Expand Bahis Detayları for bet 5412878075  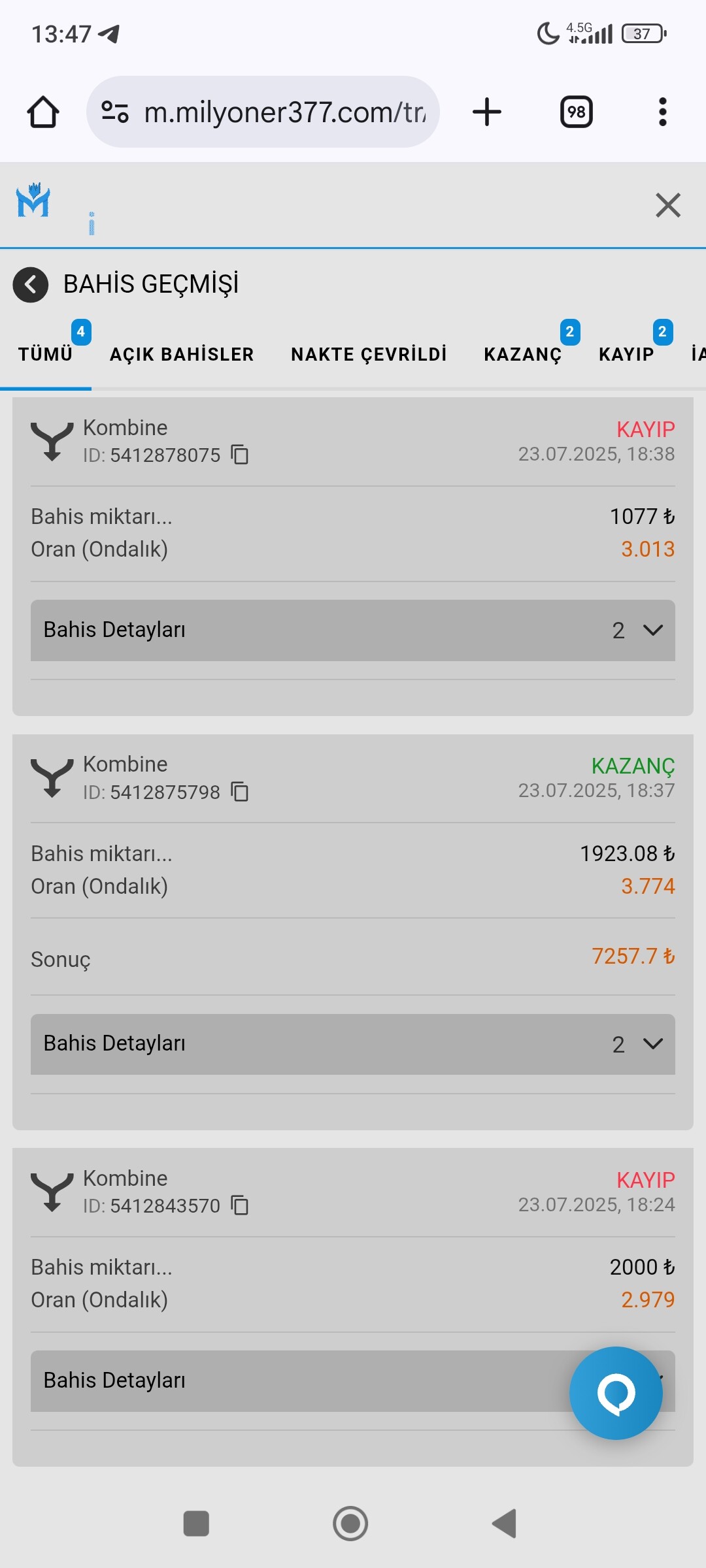click(352, 630)
